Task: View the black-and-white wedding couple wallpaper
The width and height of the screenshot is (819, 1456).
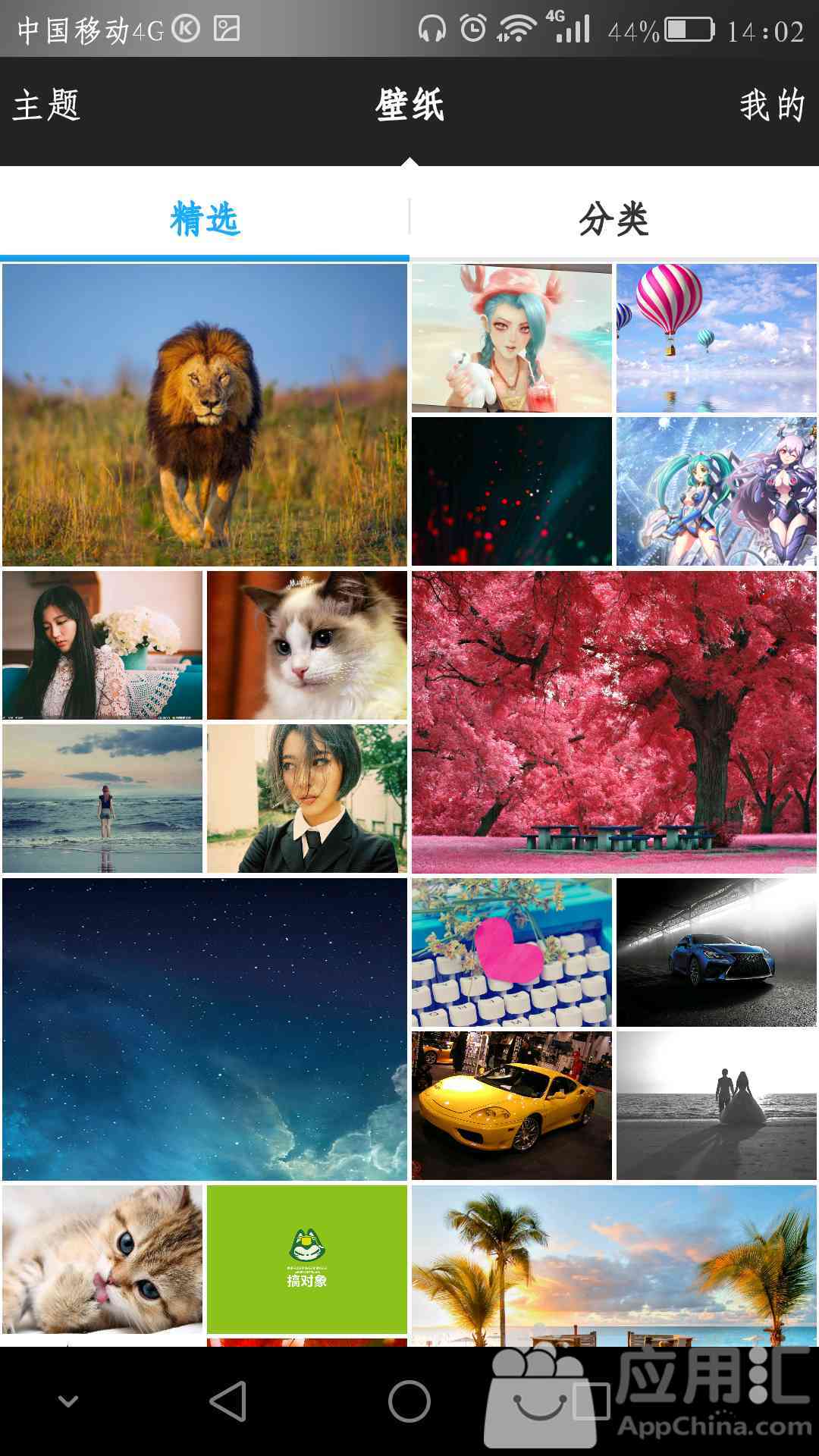Action: click(716, 1105)
